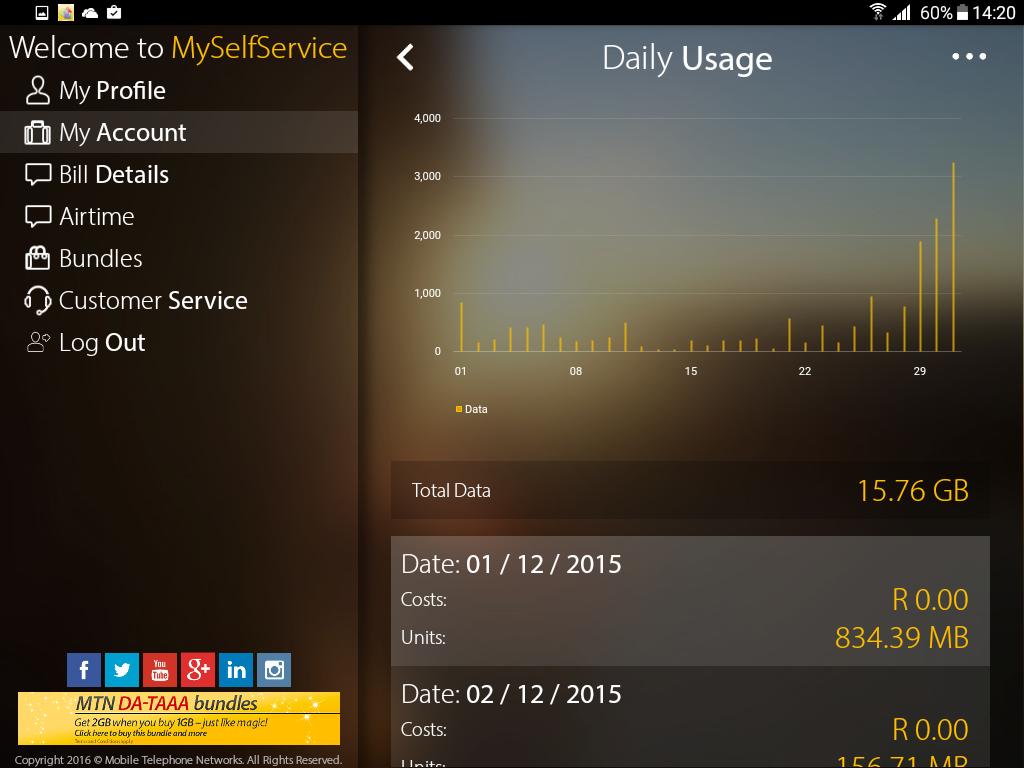Tap the MTN DA-TAAA bundles banner
Screen dimensions: 1024x768
179,718
